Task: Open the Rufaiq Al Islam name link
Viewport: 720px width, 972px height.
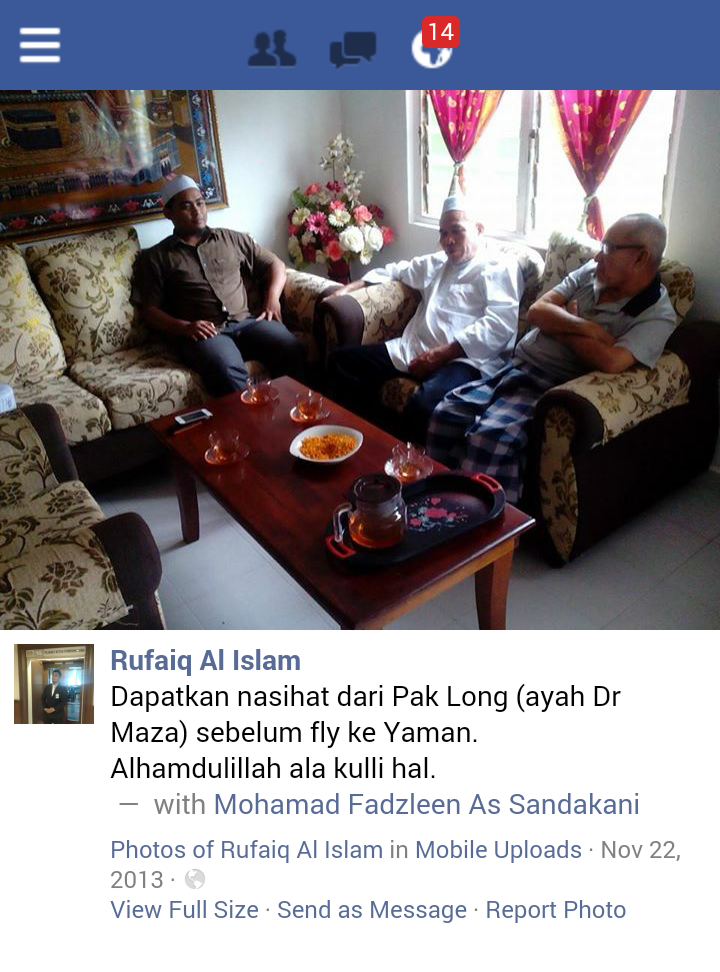Action: [x=205, y=661]
